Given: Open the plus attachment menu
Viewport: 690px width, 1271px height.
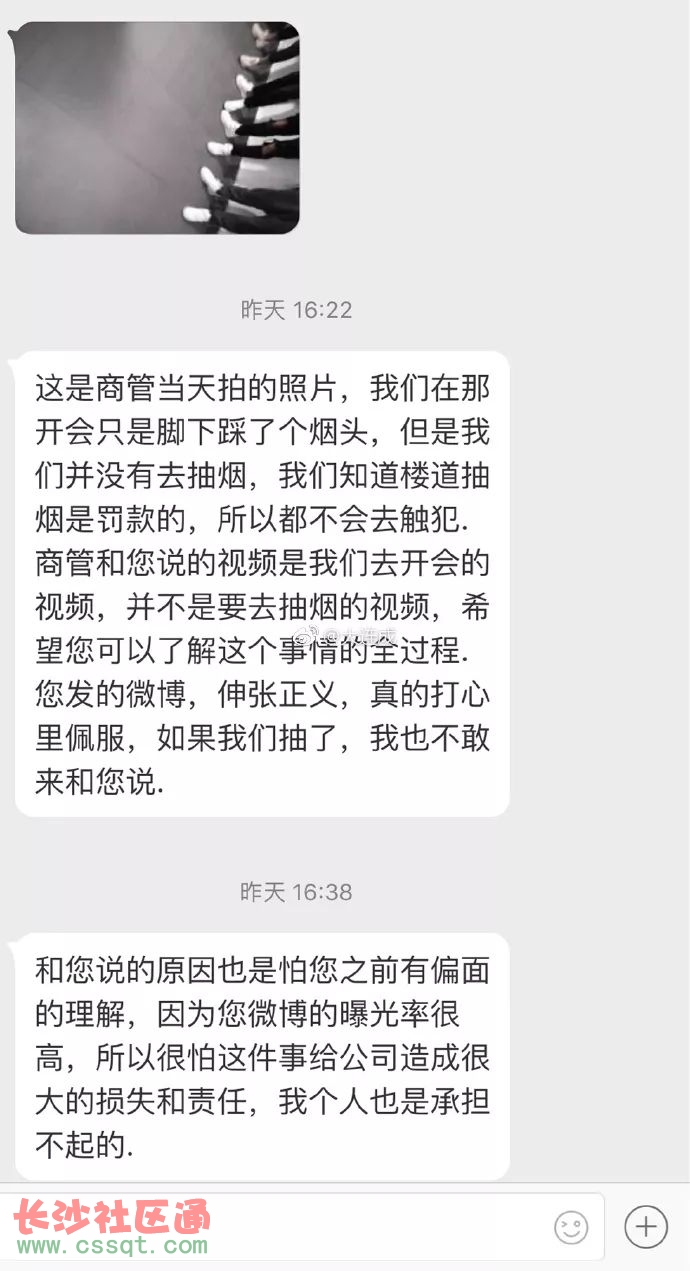Looking at the screenshot, I should (x=646, y=1226).
